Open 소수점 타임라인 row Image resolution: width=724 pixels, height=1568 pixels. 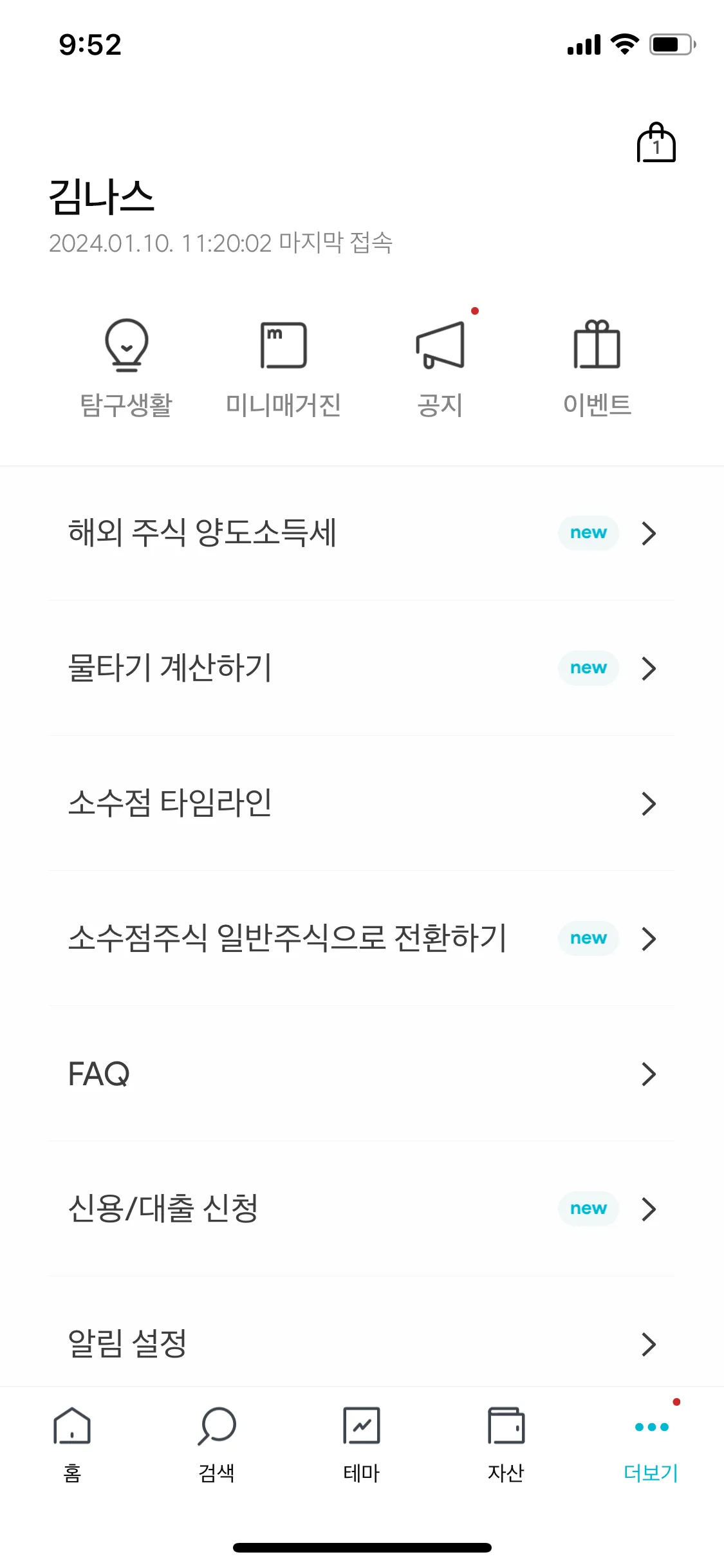(362, 803)
